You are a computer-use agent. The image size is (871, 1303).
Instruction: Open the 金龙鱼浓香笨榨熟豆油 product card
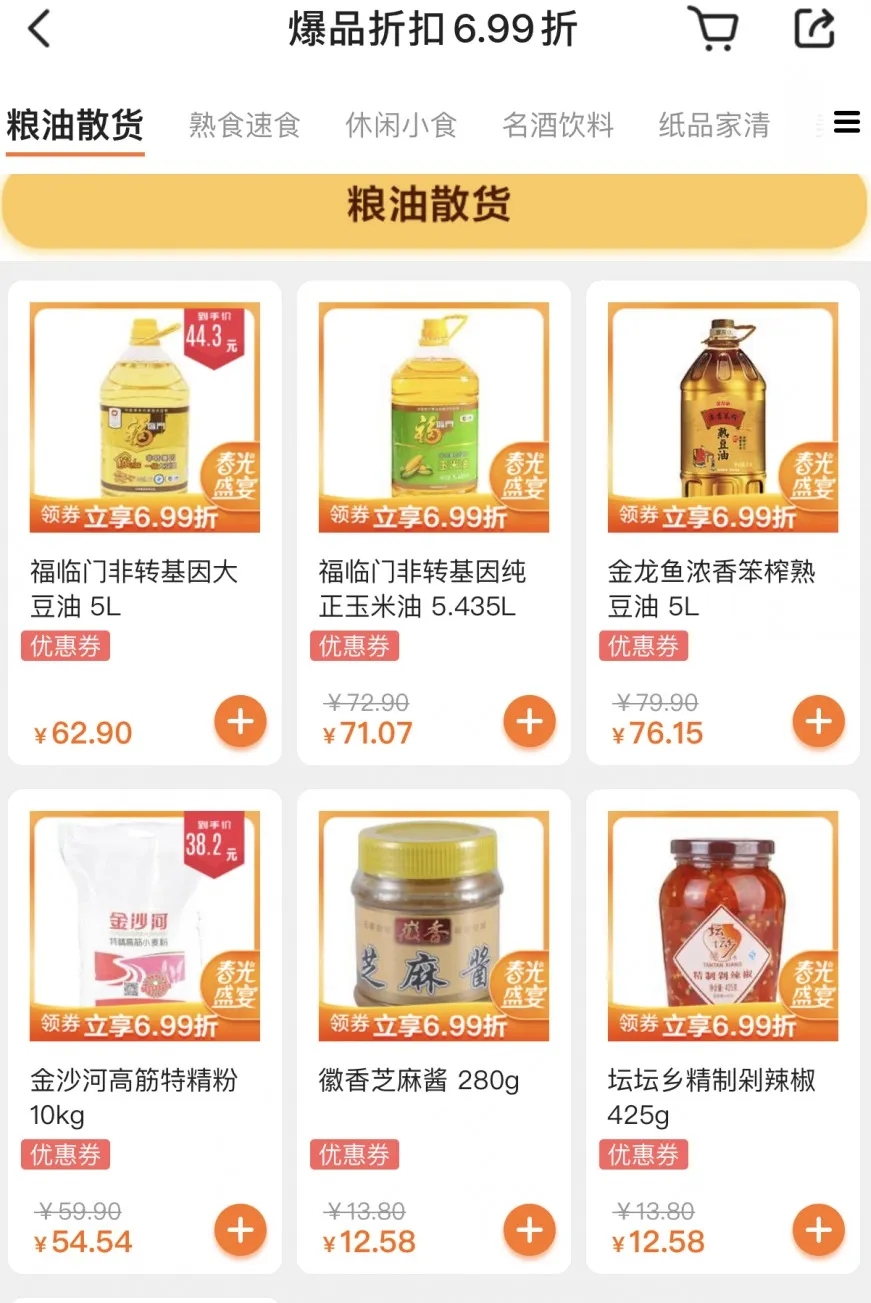[x=723, y=418]
